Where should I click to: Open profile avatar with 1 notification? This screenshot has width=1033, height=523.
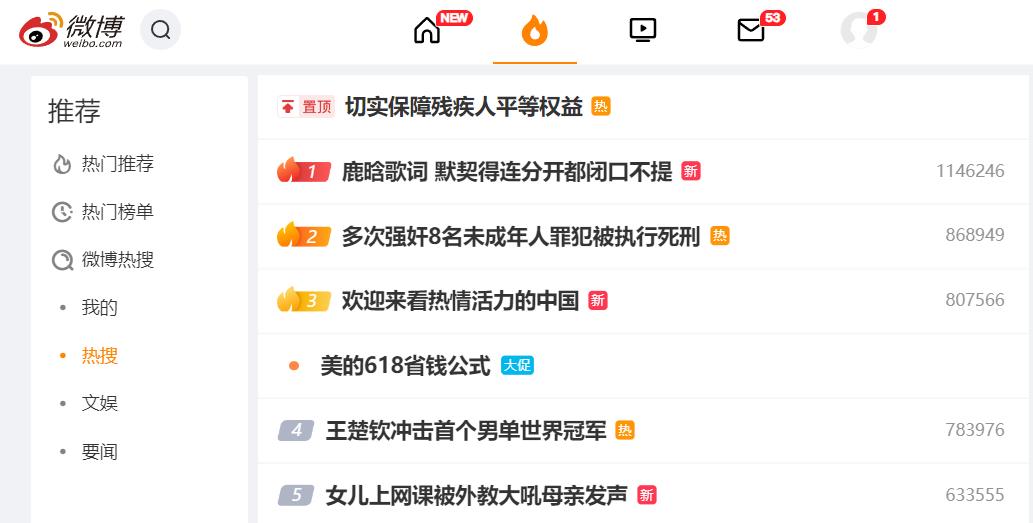tap(858, 31)
